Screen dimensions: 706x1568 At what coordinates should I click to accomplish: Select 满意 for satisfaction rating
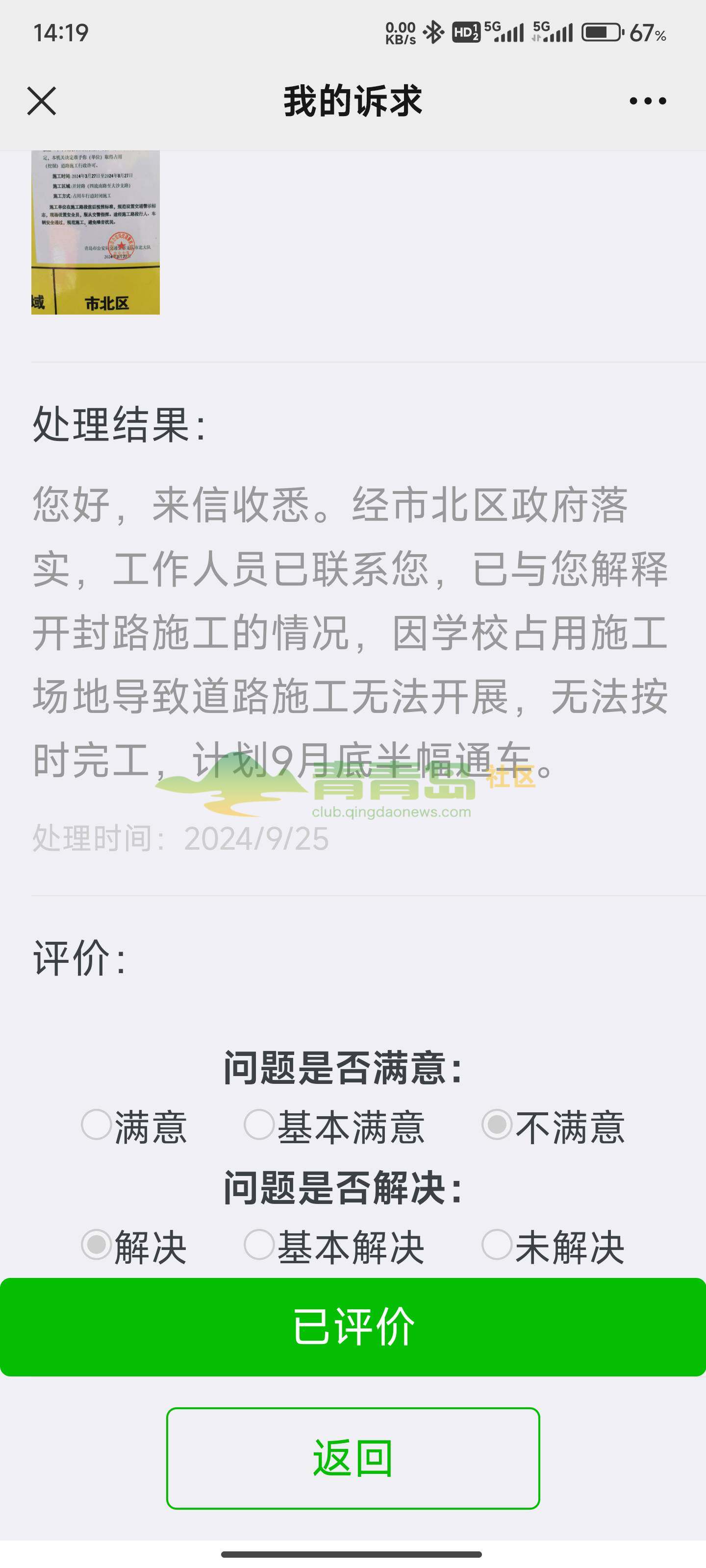pos(96,1124)
